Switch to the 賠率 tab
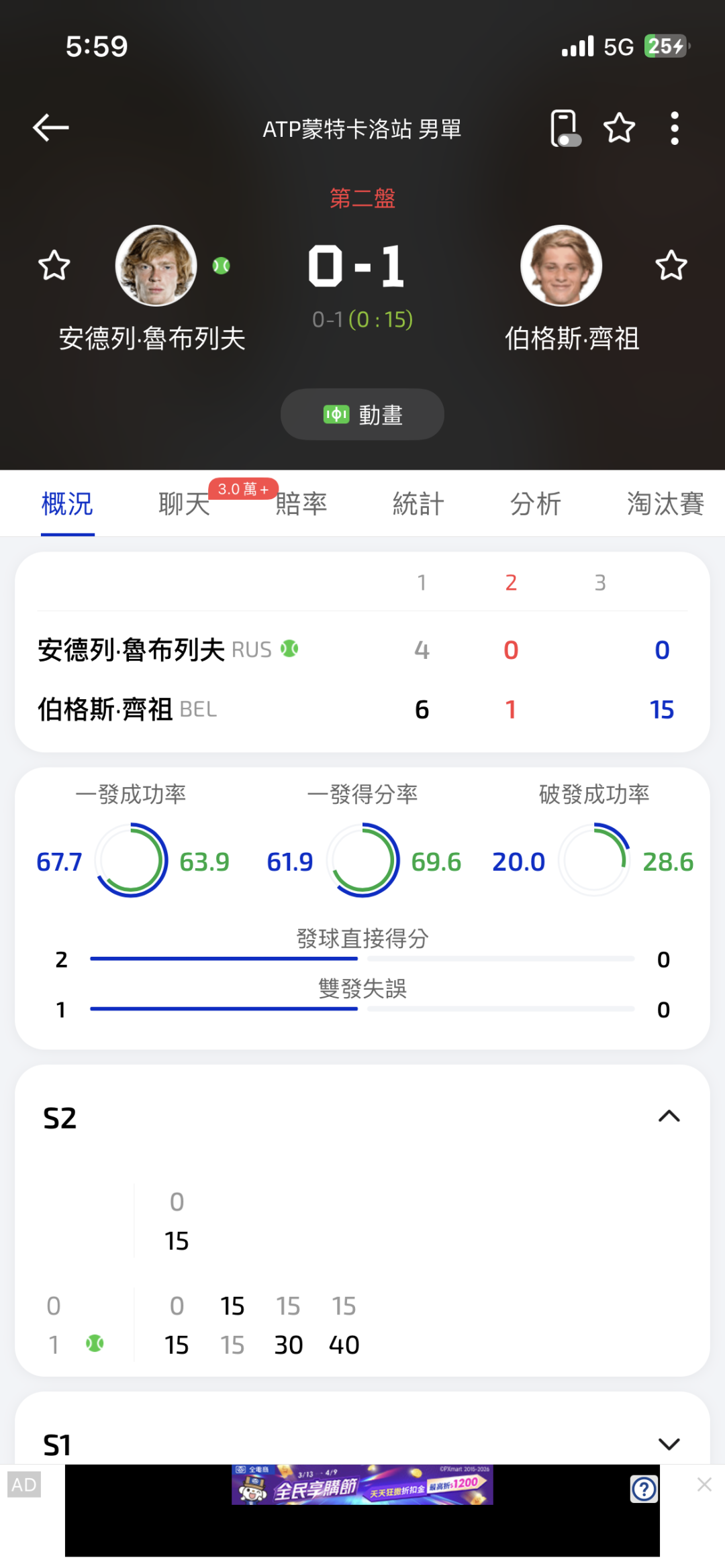725x1568 pixels. pos(301,504)
